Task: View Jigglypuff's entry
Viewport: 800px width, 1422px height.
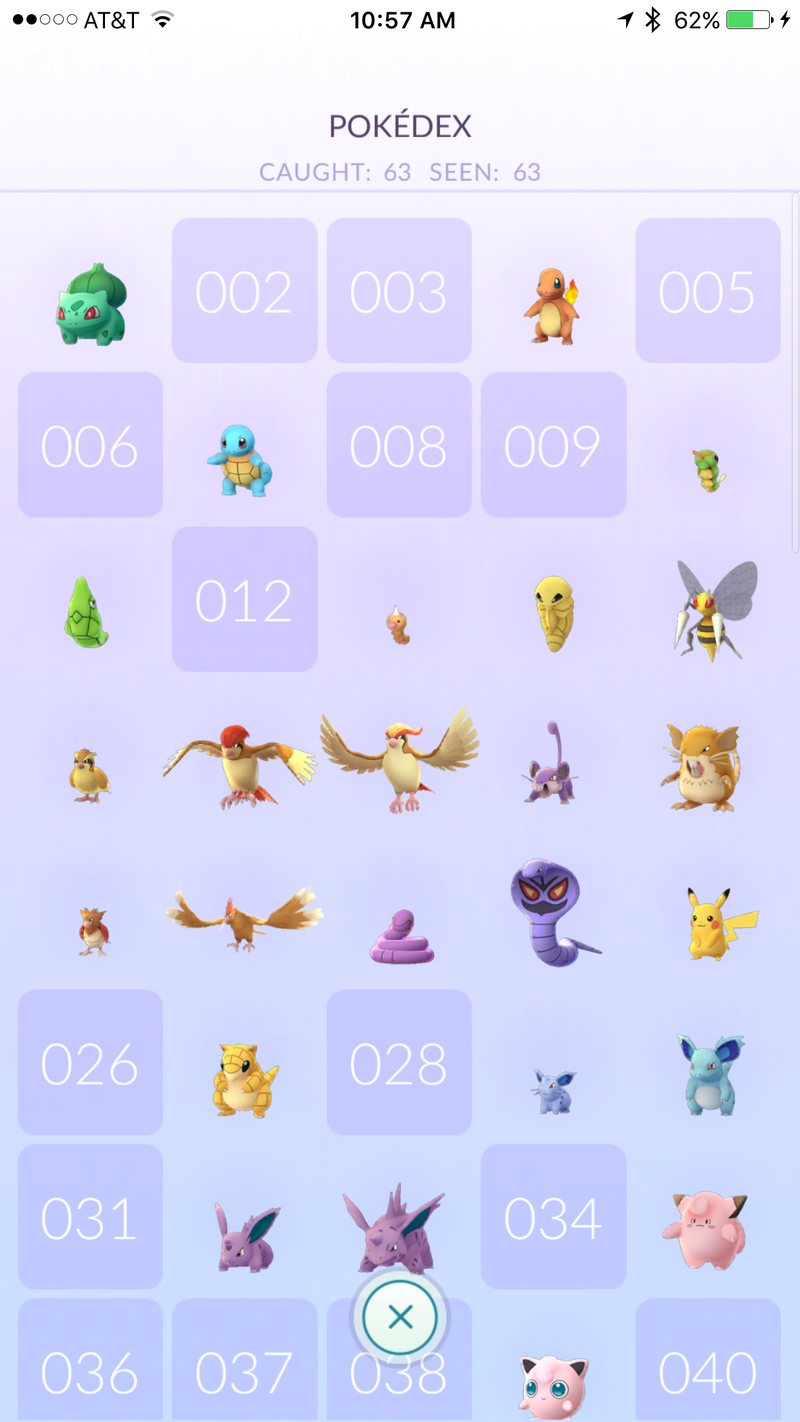Action: 552,1385
